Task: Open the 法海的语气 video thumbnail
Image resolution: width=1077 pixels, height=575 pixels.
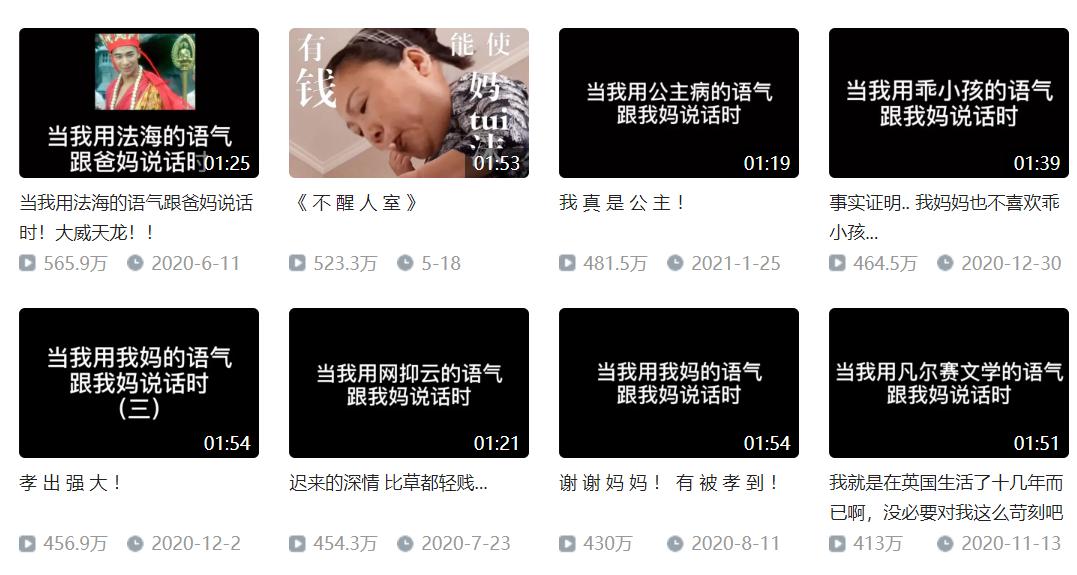Action: (x=138, y=103)
